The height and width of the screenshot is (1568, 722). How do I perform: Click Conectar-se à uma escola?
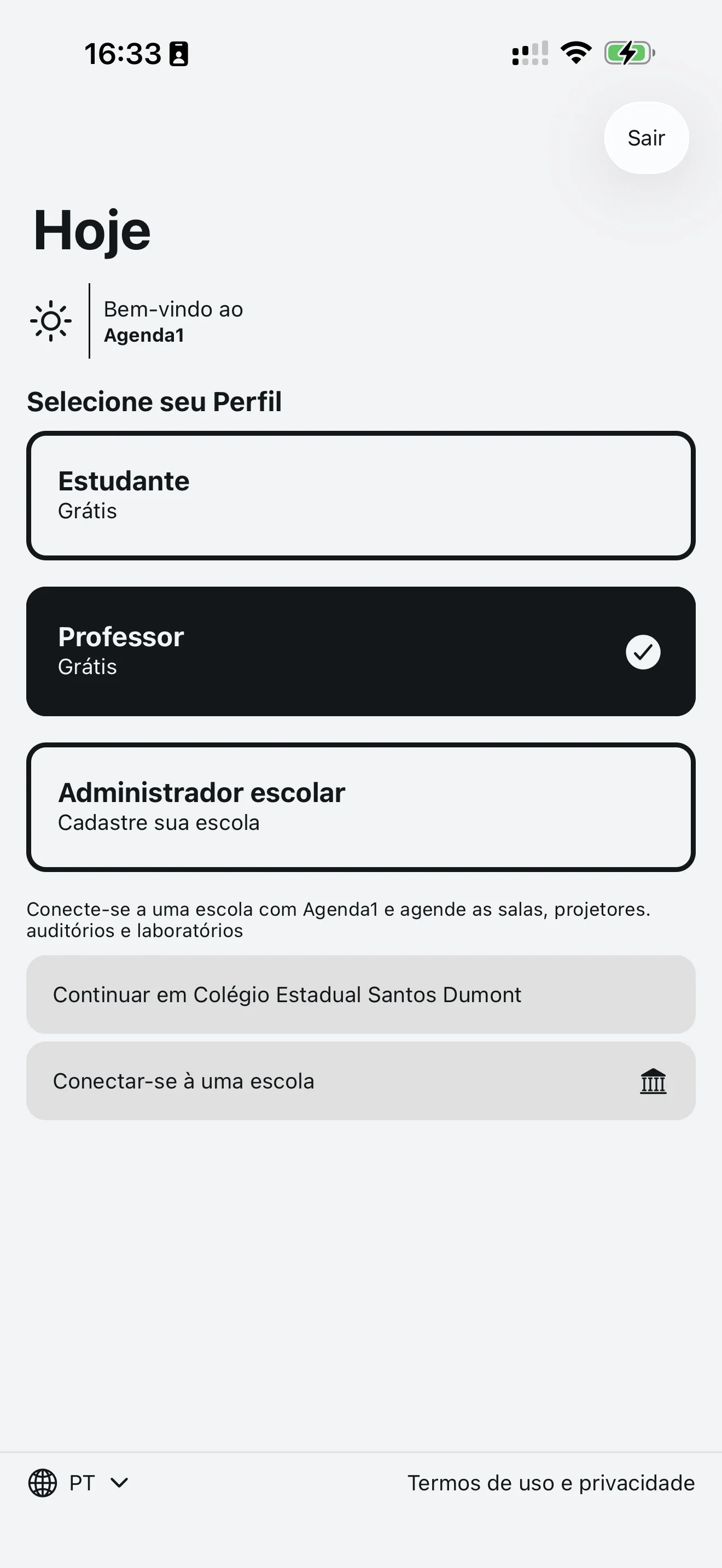[x=361, y=1081]
